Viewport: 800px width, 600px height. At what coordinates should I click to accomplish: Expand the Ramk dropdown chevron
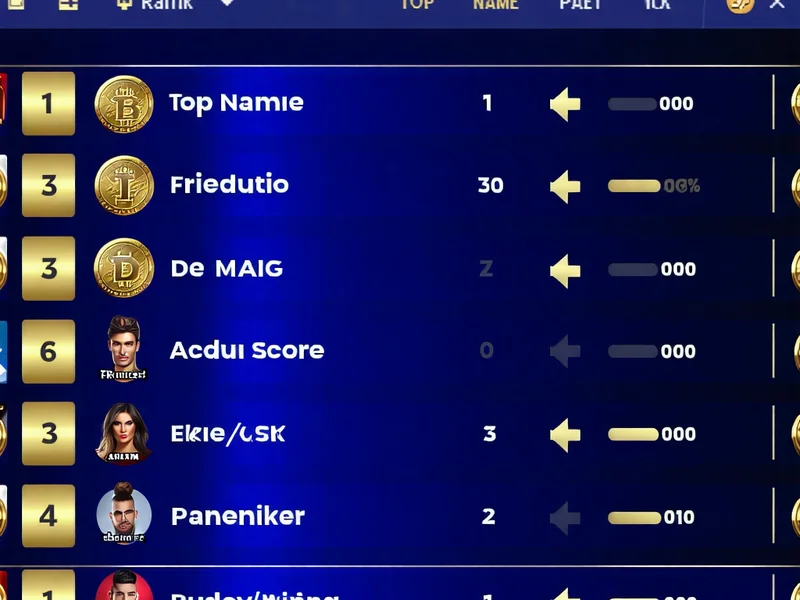click(x=227, y=4)
